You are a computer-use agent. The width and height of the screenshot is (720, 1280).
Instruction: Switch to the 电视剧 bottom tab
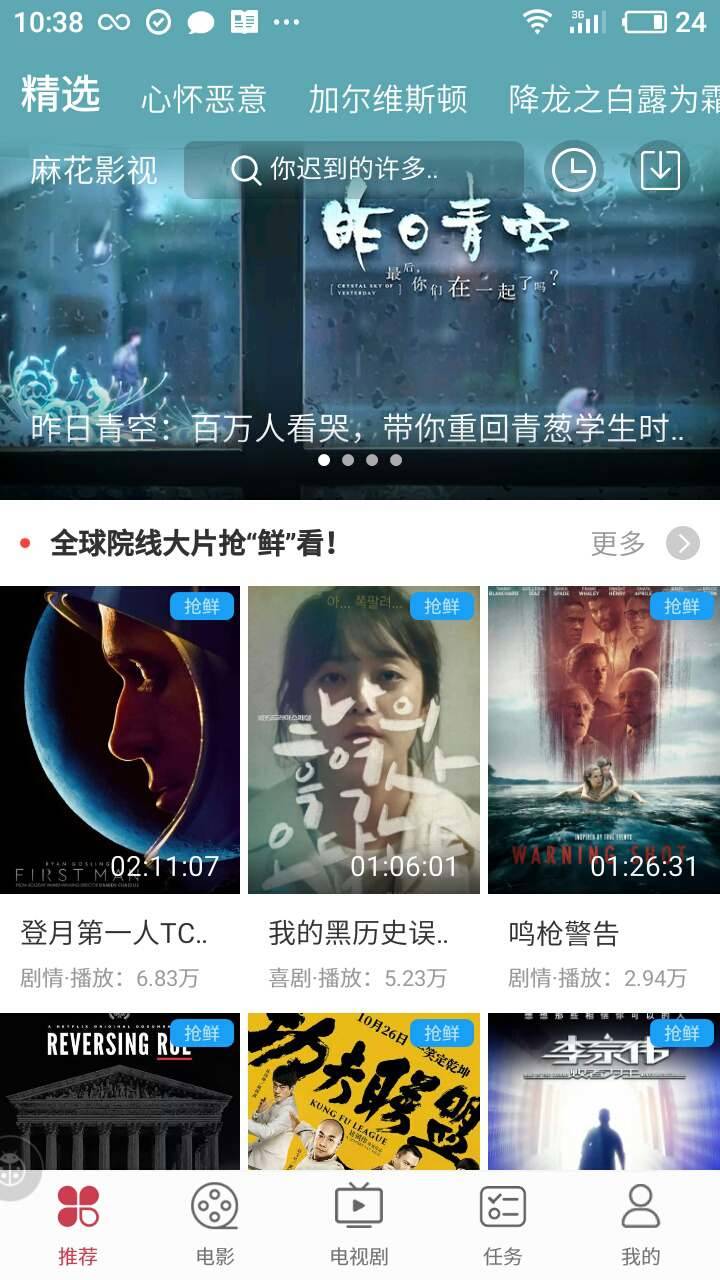click(x=359, y=1224)
